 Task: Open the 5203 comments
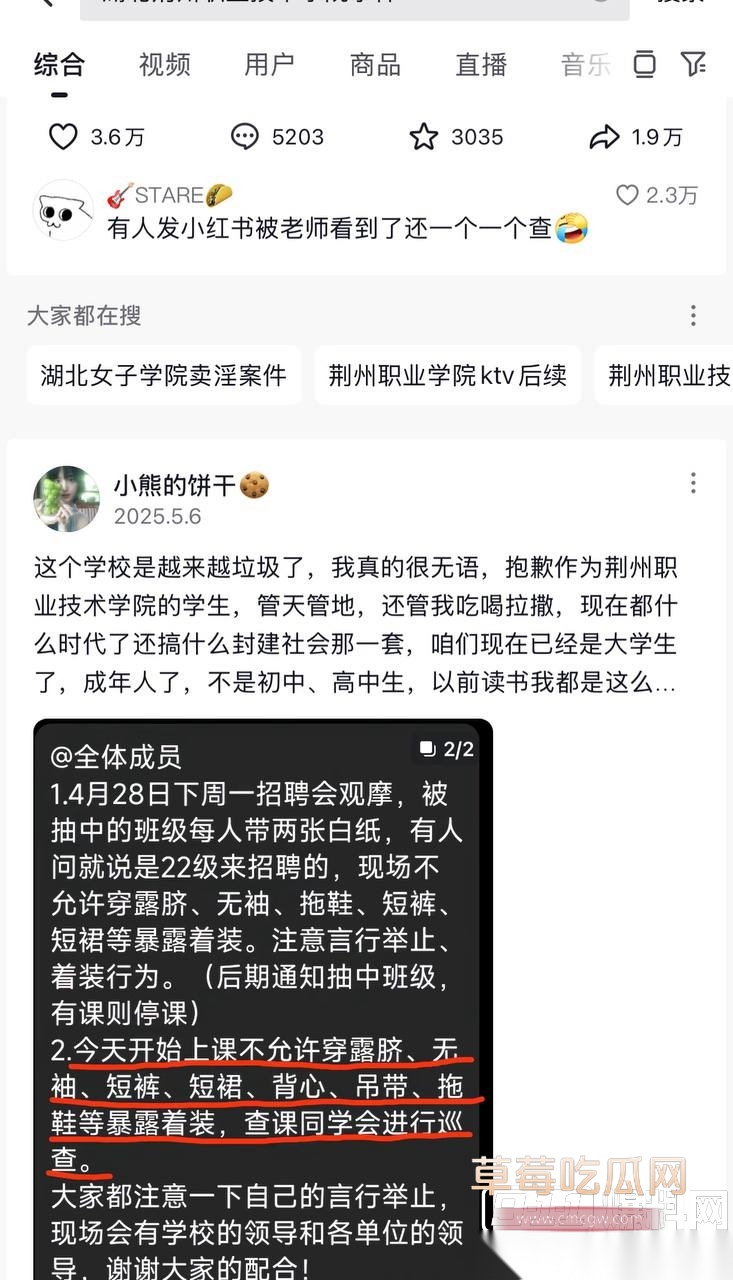(x=245, y=137)
